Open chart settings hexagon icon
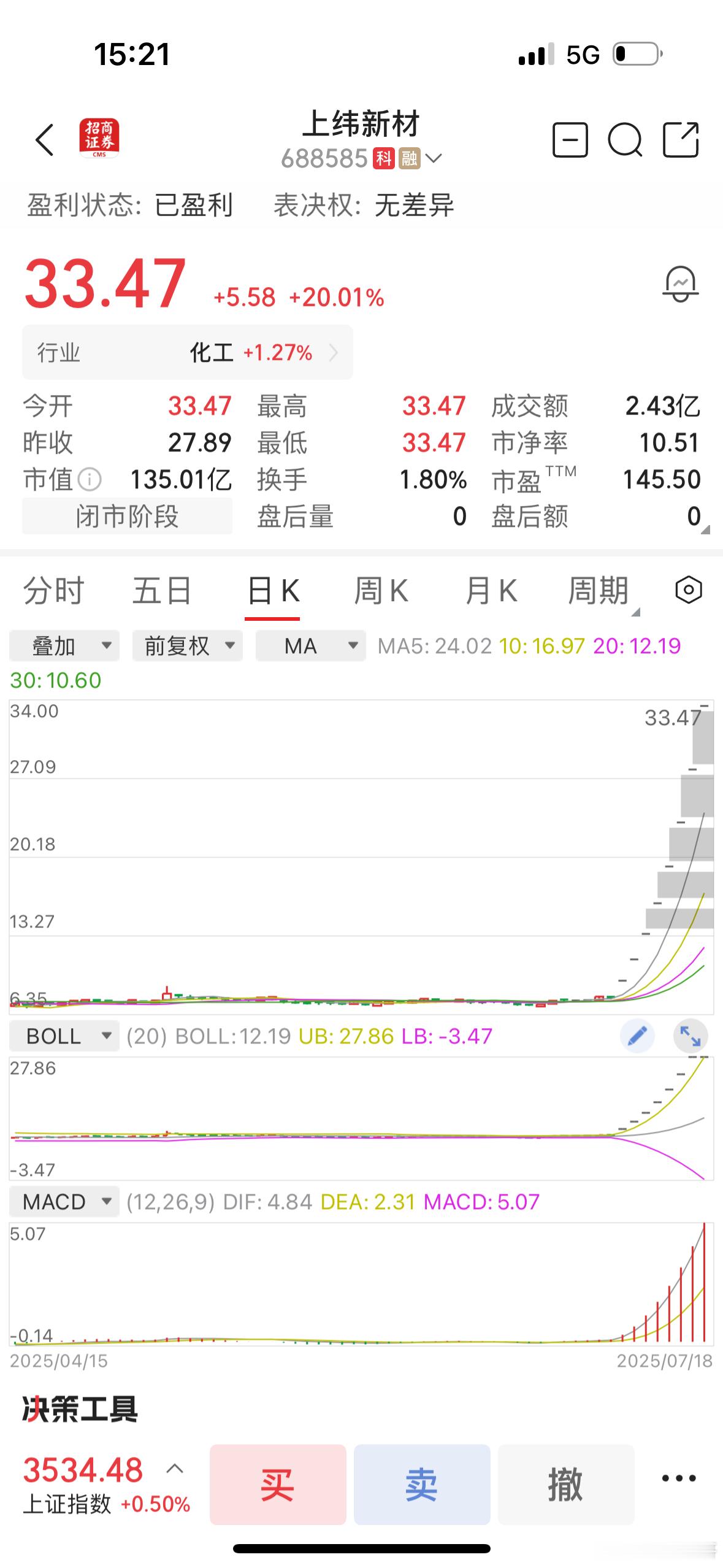This screenshot has height=1568, width=723. [x=688, y=590]
